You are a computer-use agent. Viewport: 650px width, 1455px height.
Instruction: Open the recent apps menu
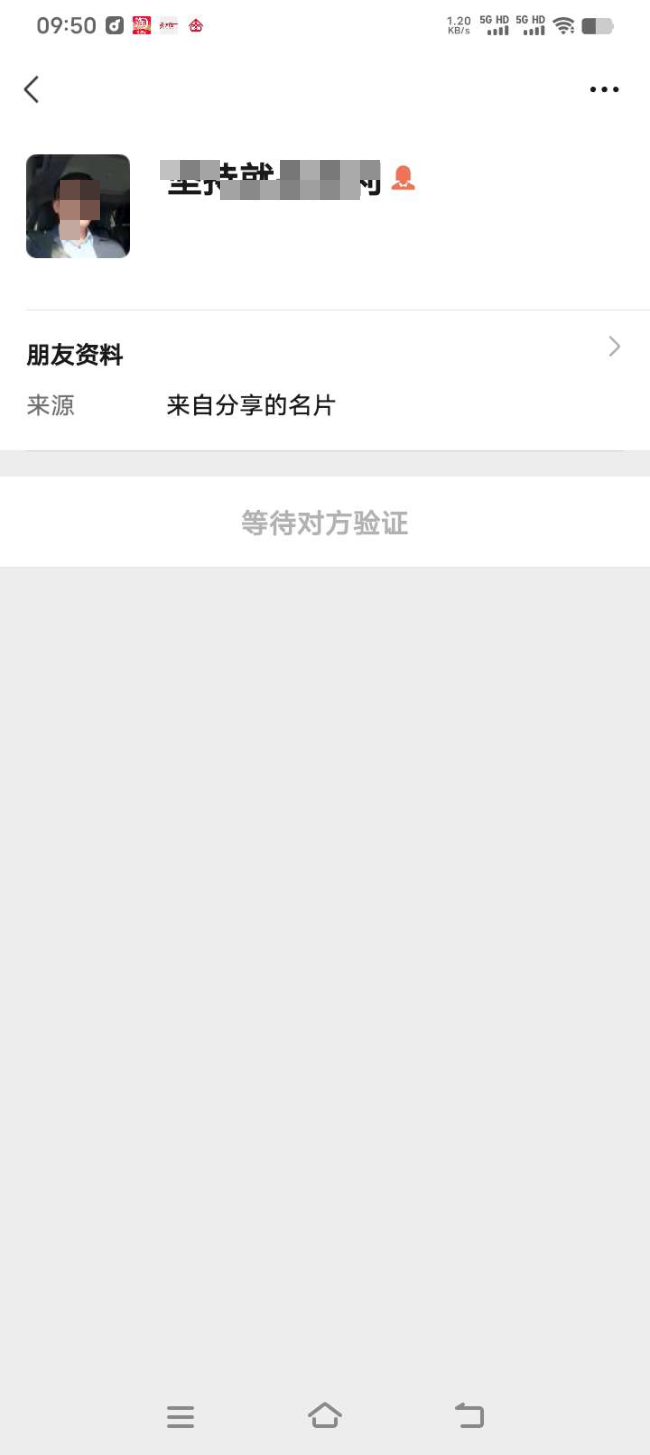(181, 1415)
